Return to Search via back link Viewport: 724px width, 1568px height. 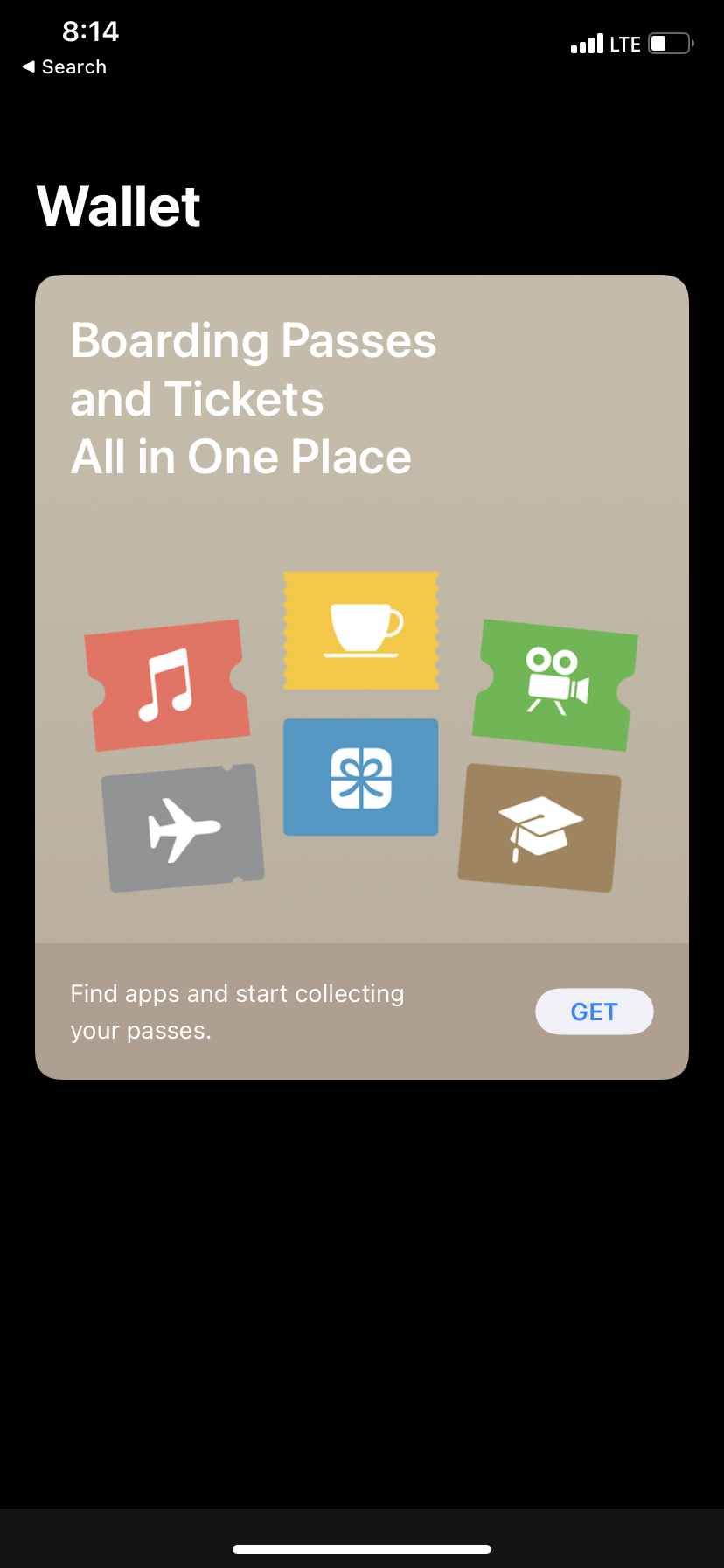pyautogui.click(x=65, y=67)
